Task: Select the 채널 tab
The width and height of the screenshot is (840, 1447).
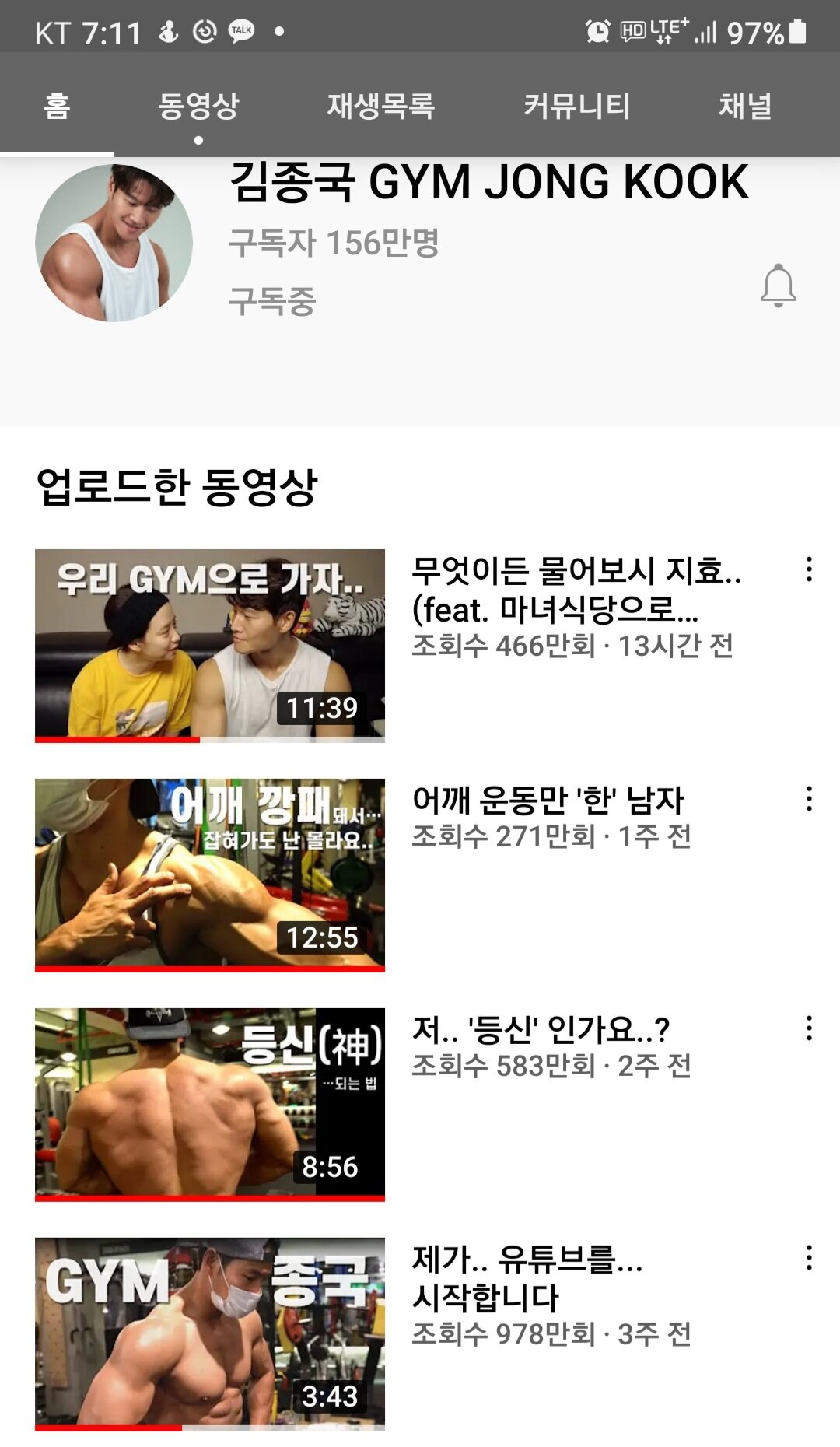Action: 745,106
